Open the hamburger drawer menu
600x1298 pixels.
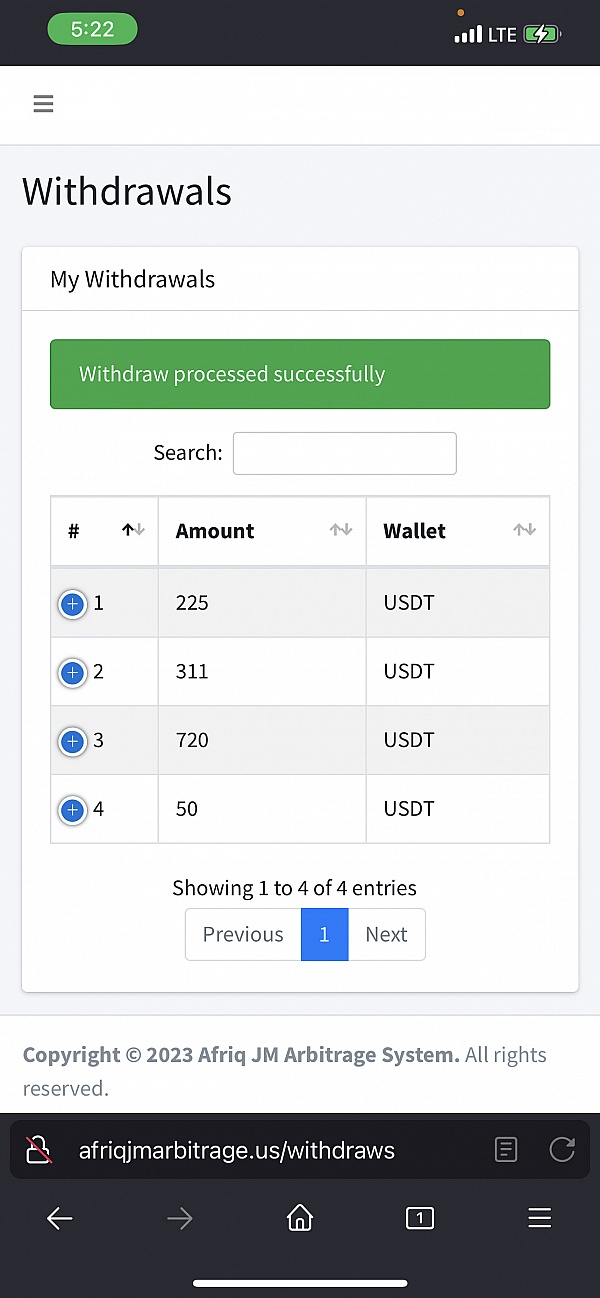(x=43, y=104)
